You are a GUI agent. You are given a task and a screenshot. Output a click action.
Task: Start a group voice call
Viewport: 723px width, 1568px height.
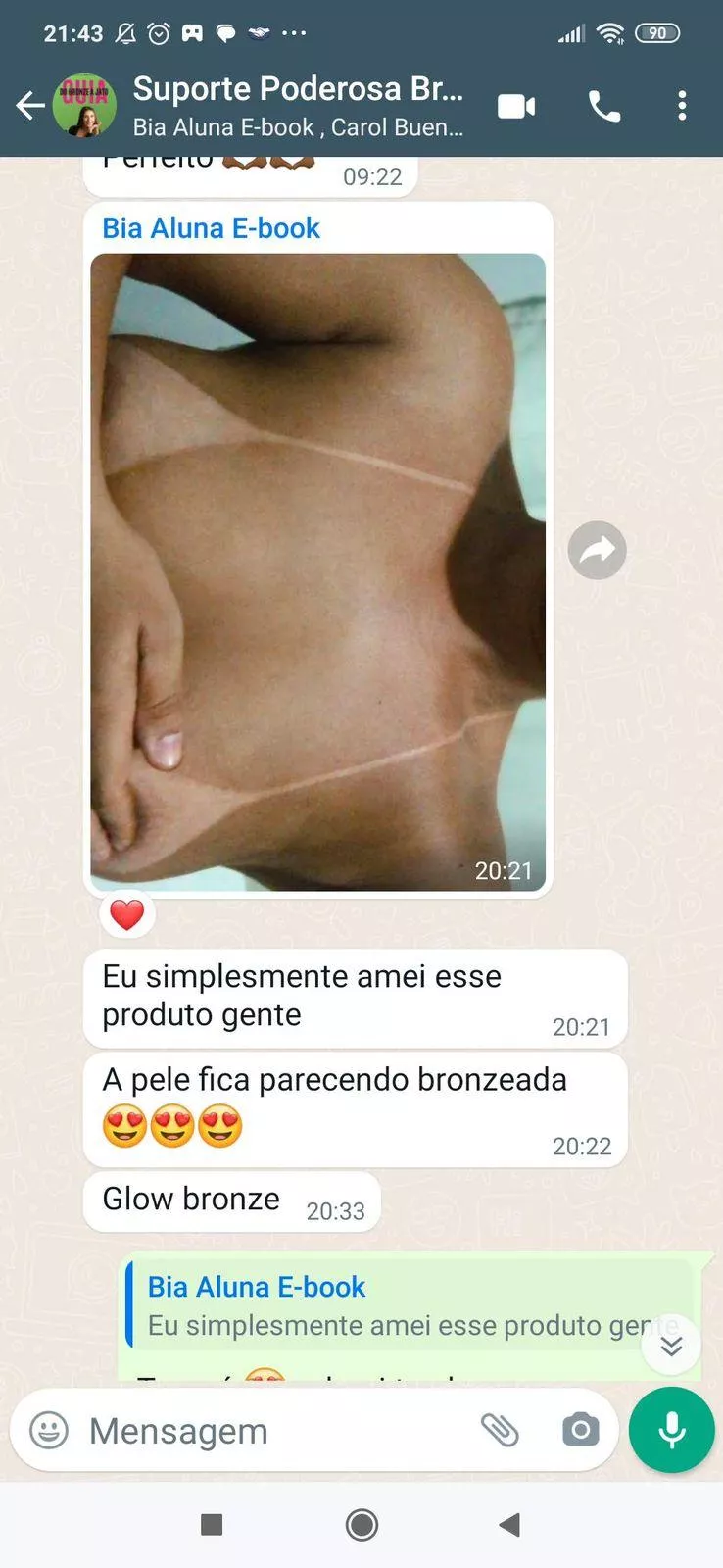pos(603,106)
